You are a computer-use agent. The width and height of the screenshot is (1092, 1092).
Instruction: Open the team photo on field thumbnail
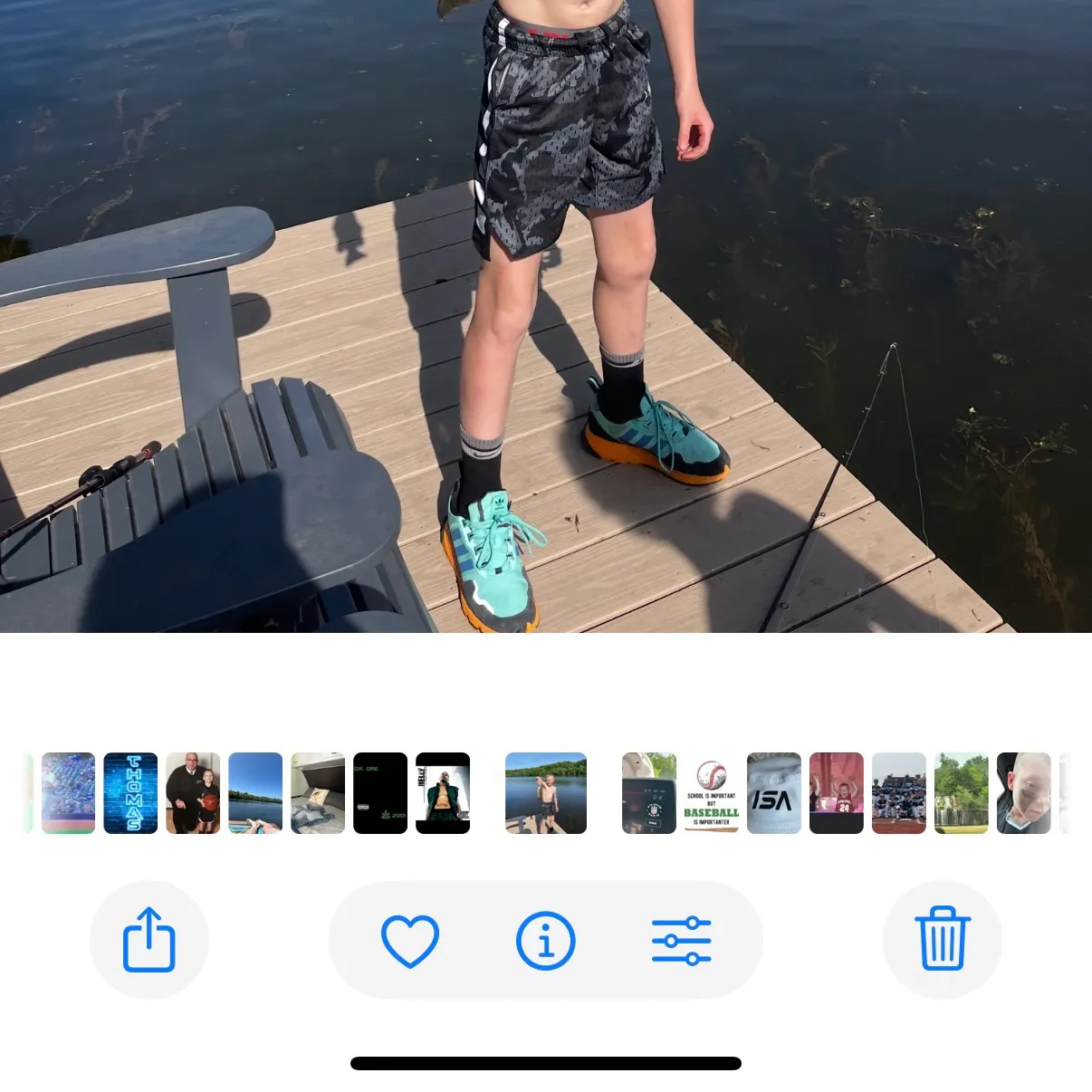898,793
